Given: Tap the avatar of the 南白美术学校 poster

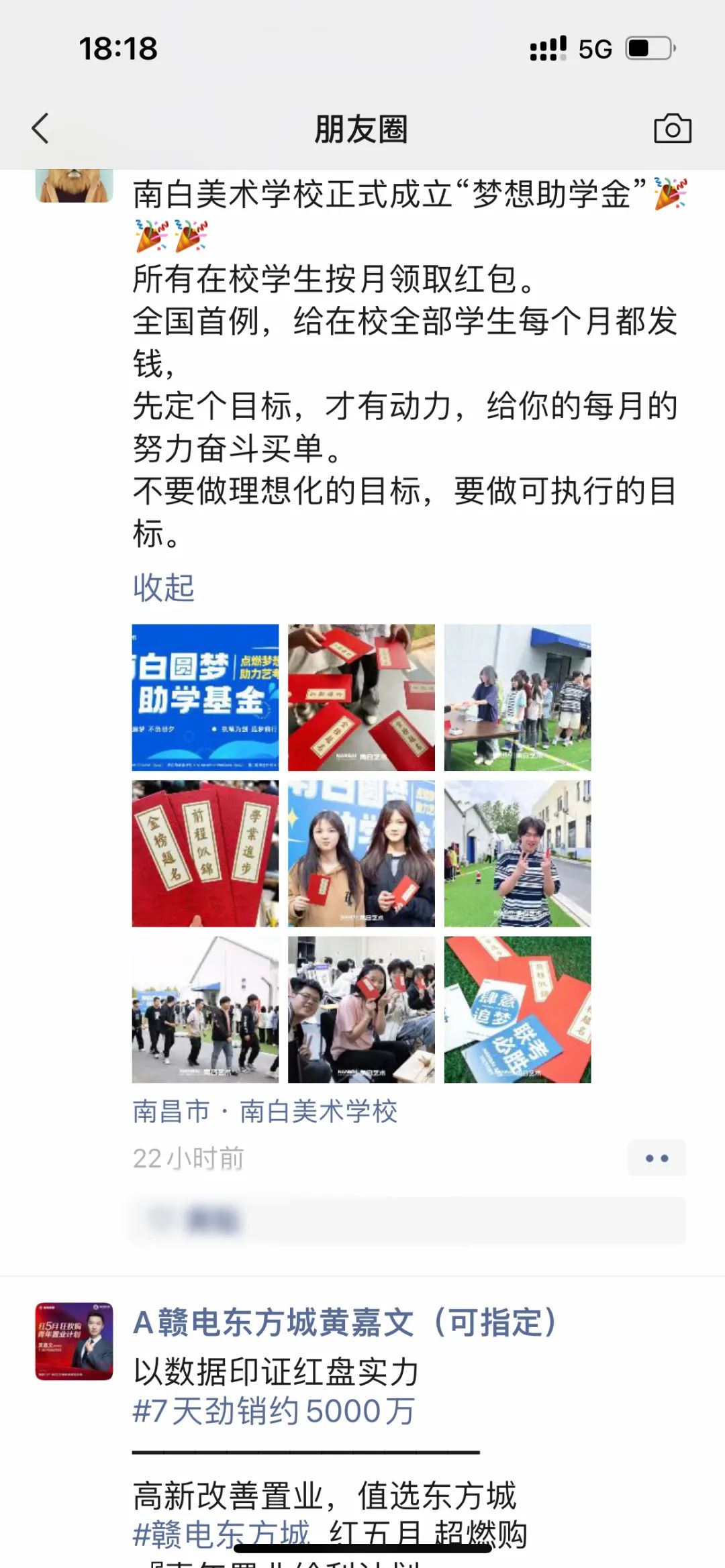Looking at the screenshot, I should tap(74, 185).
